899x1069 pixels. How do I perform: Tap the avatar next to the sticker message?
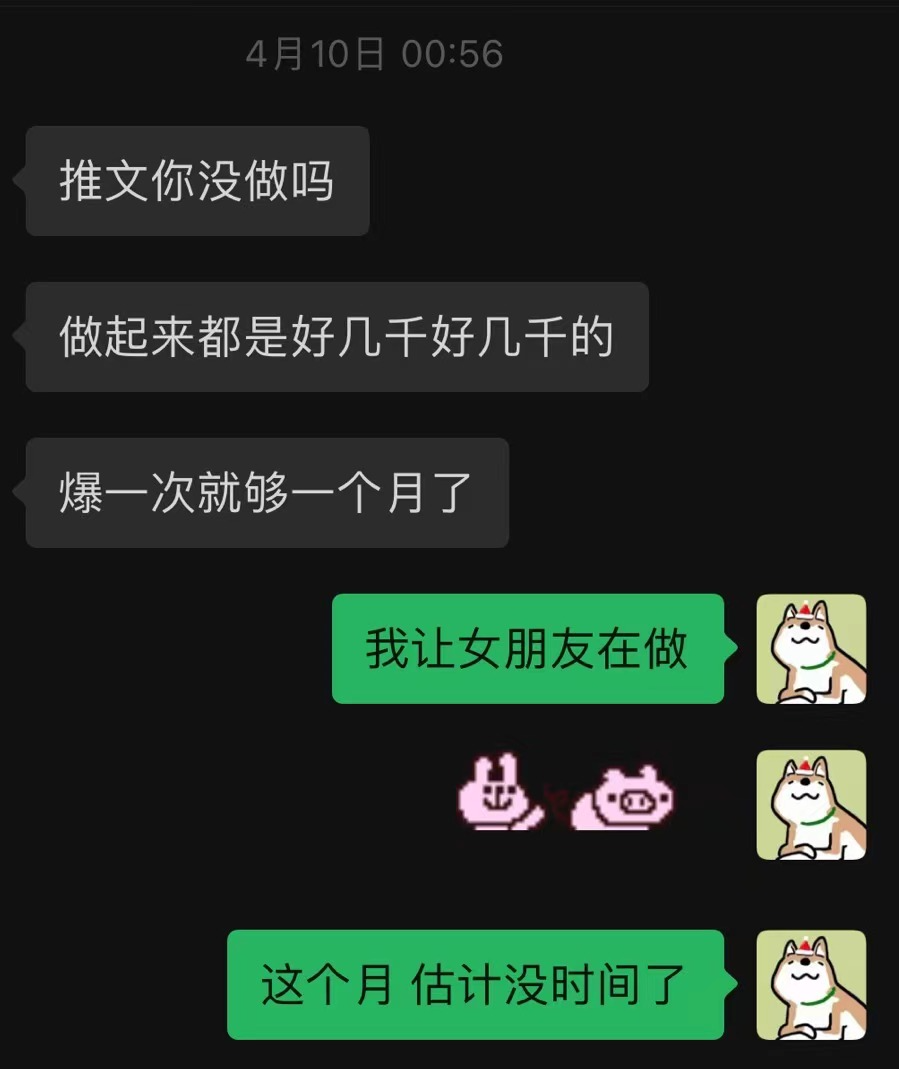[x=811, y=804]
